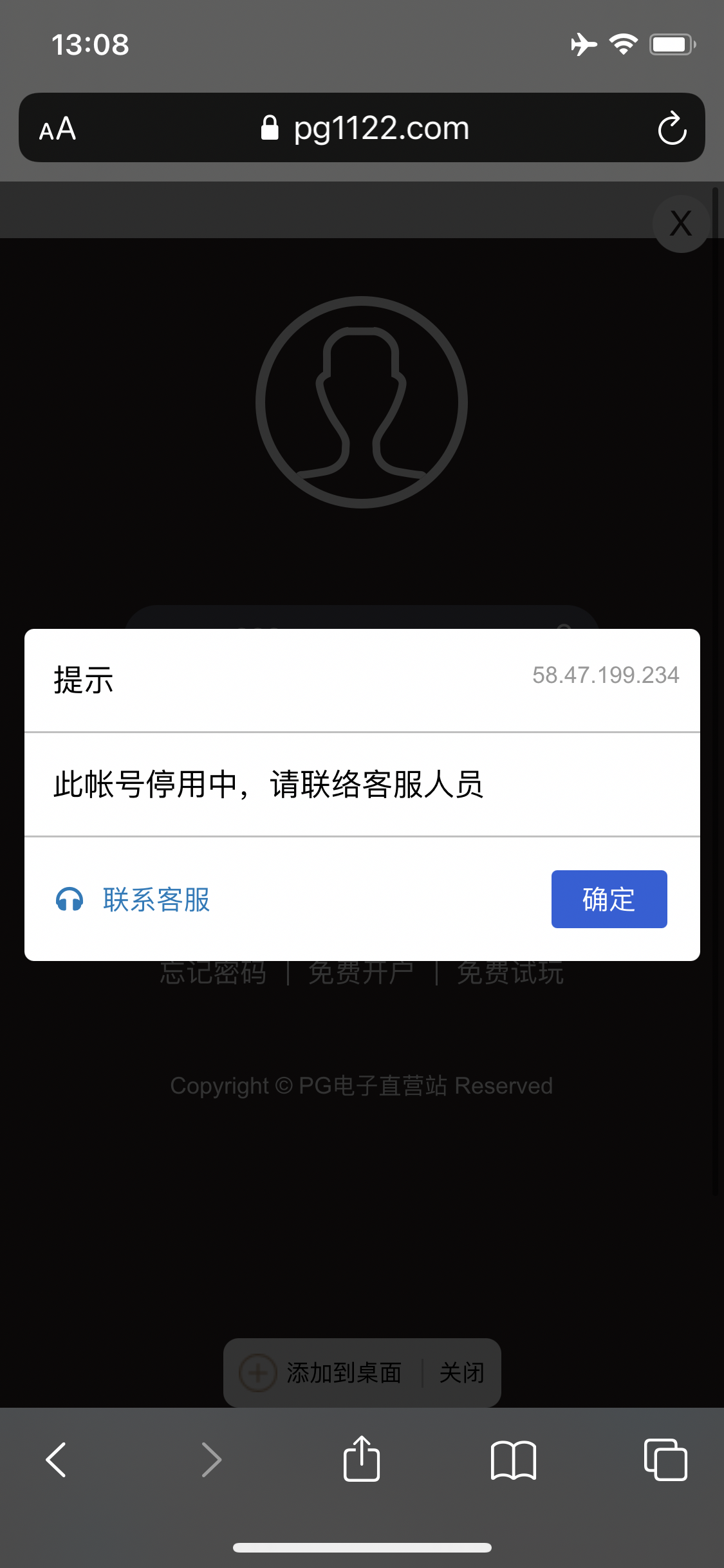724x1568 pixels.
Task: Open the Safari share sheet
Action: [362, 1459]
